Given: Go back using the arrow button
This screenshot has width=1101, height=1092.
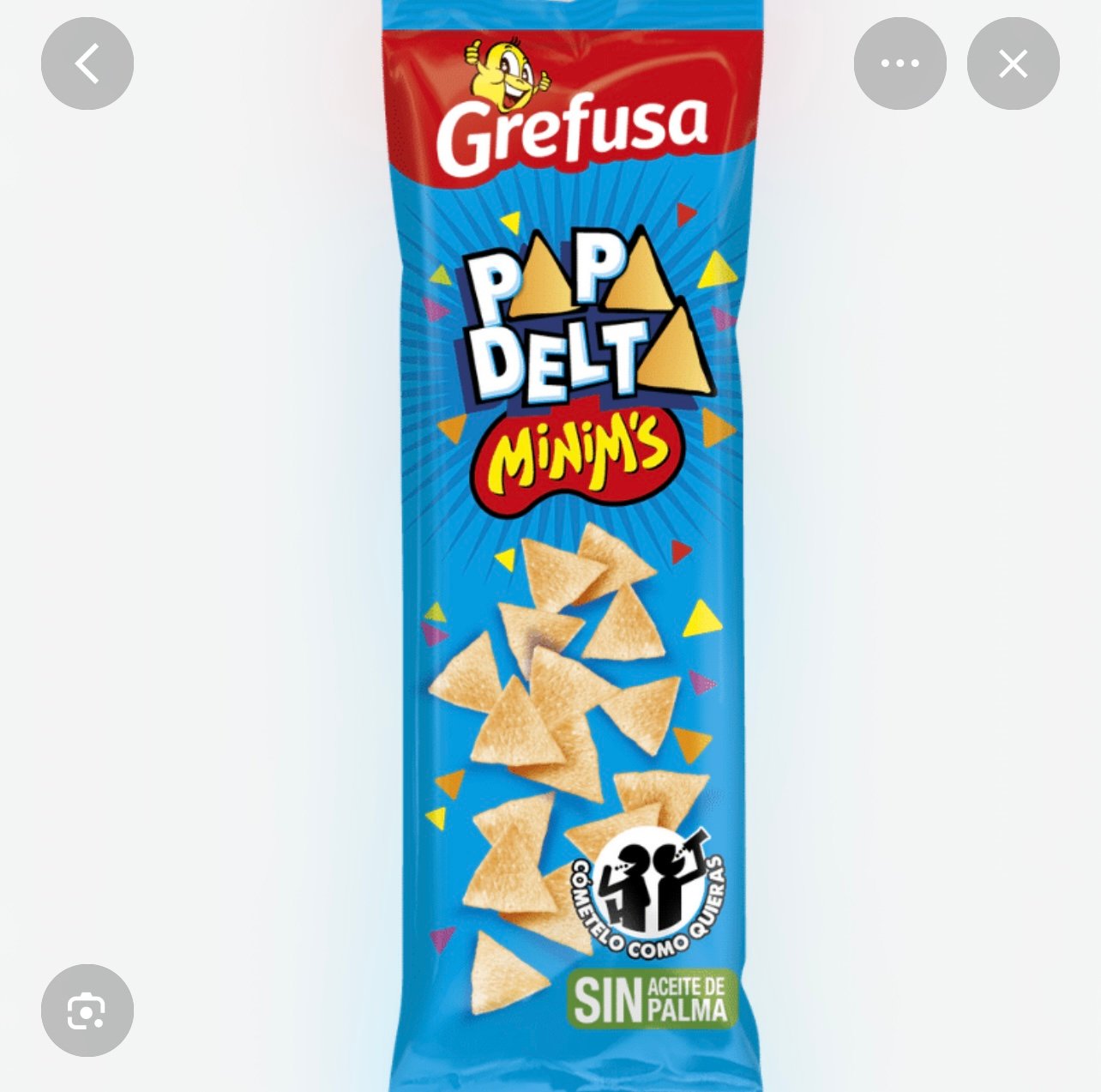Looking at the screenshot, I should click(87, 63).
